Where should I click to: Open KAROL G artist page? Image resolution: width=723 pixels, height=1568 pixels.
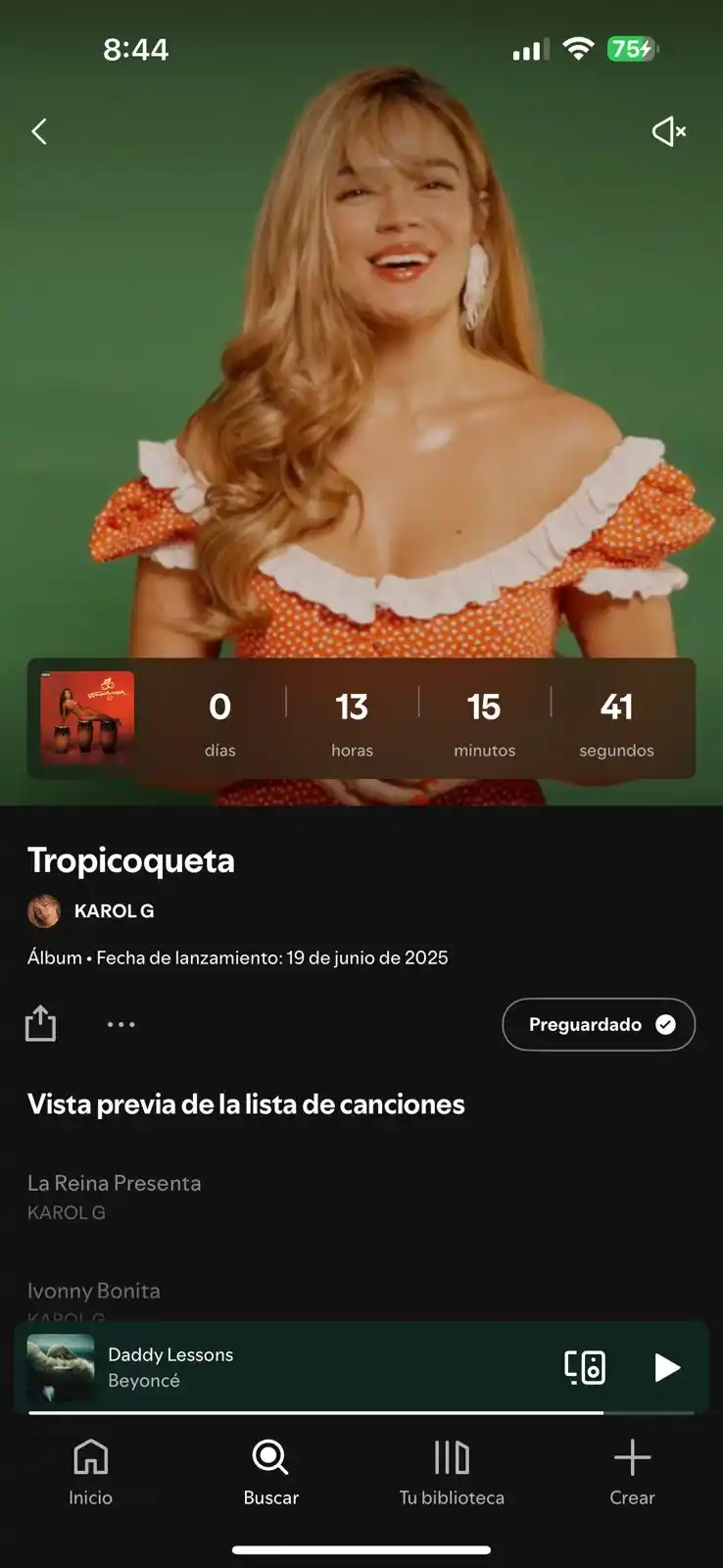[114, 911]
